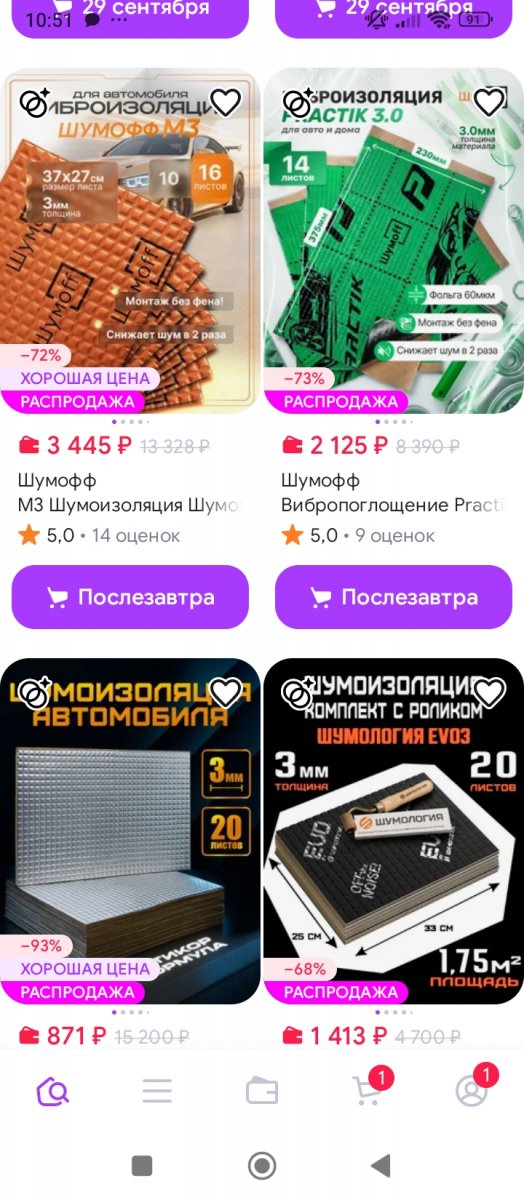524x1200 pixels.
Task: Go to the home search tab
Action: [53, 1090]
